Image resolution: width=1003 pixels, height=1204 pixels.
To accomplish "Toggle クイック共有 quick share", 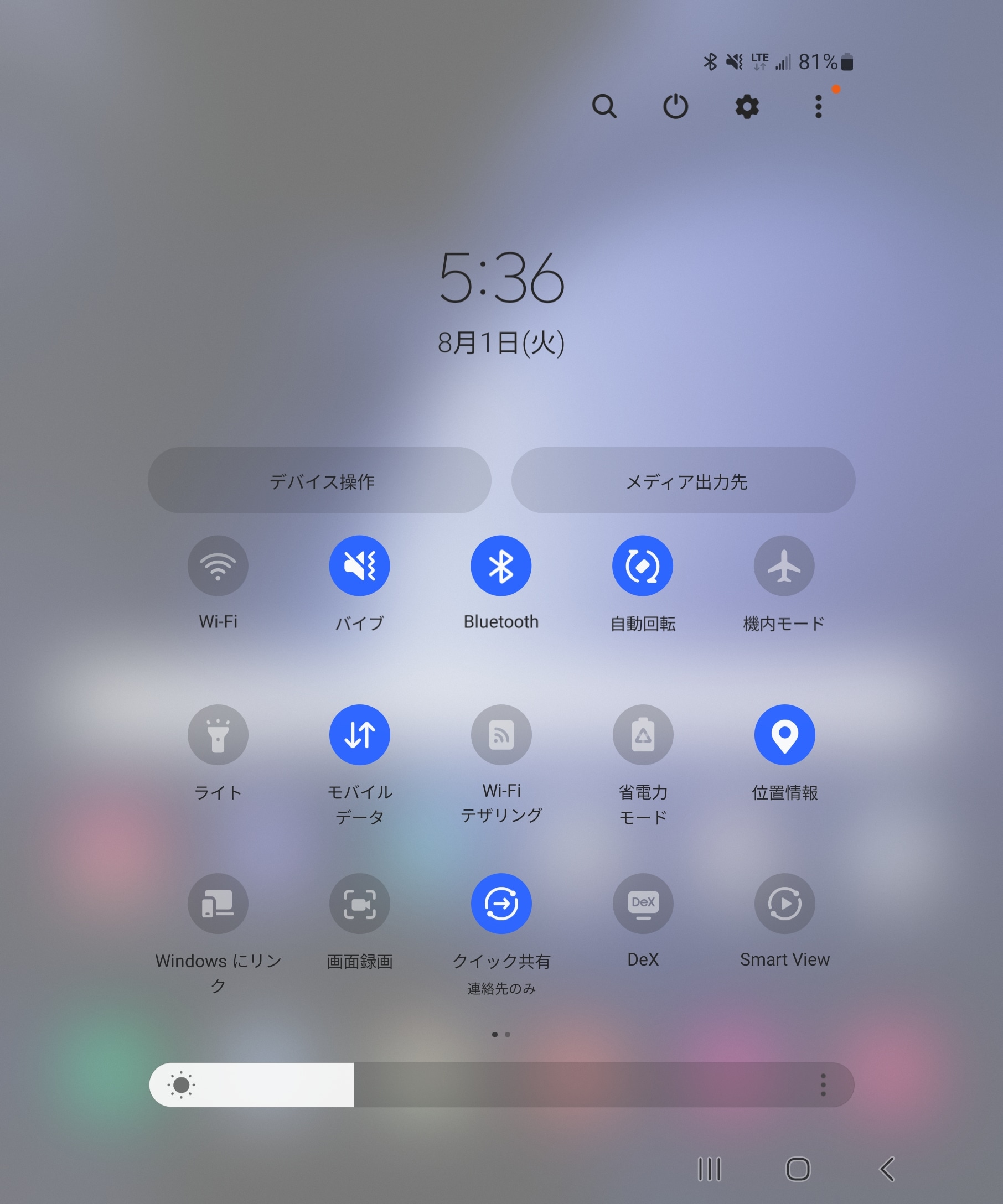I will pyautogui.click(x=501, y=904).
